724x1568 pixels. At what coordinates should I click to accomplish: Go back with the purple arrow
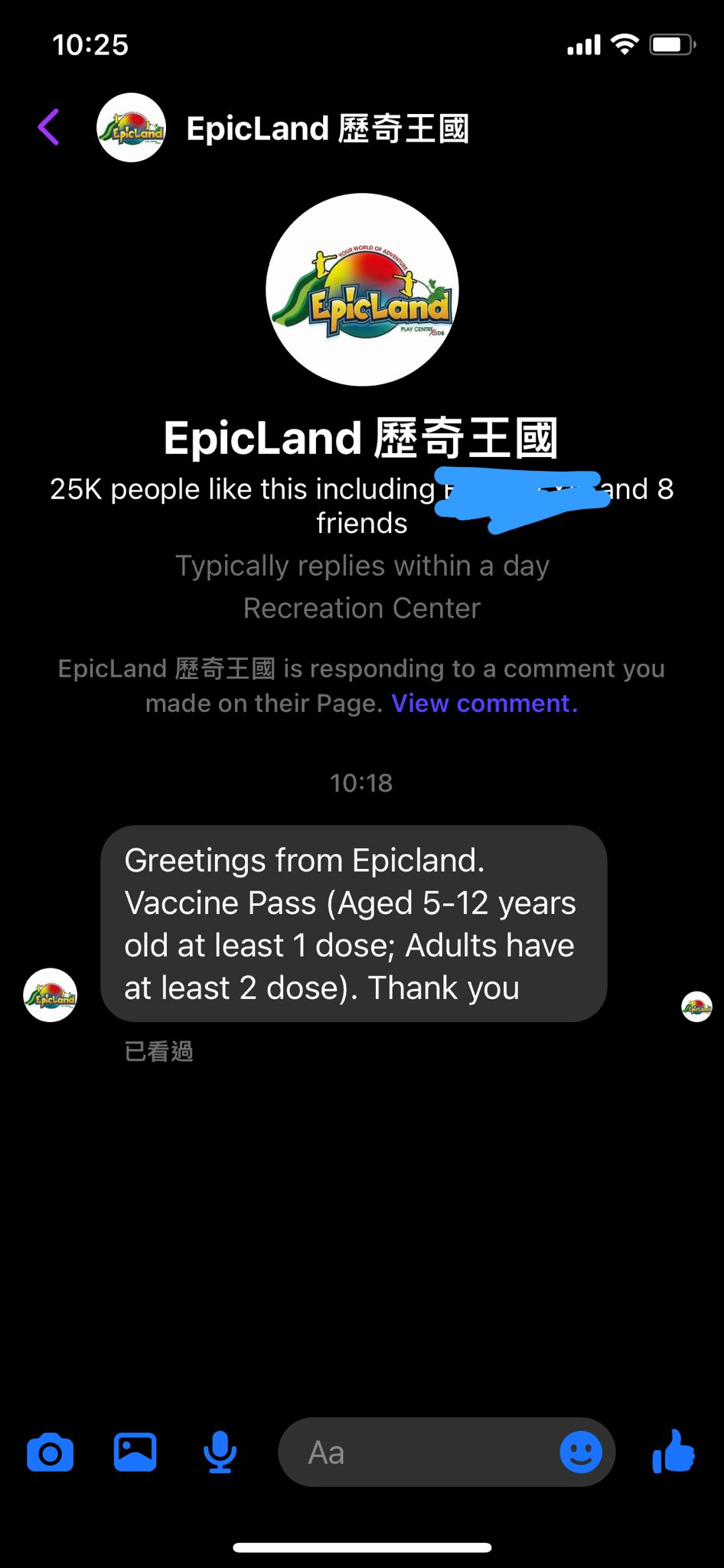(48, 127)
